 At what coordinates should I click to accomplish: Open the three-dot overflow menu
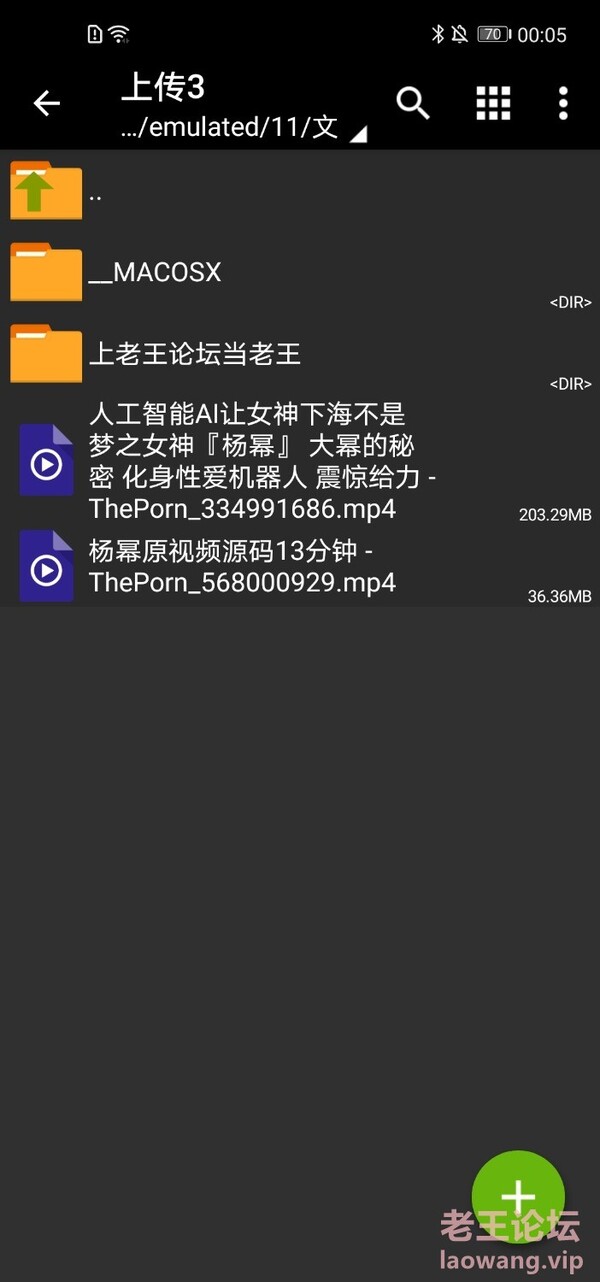[563, 103]
